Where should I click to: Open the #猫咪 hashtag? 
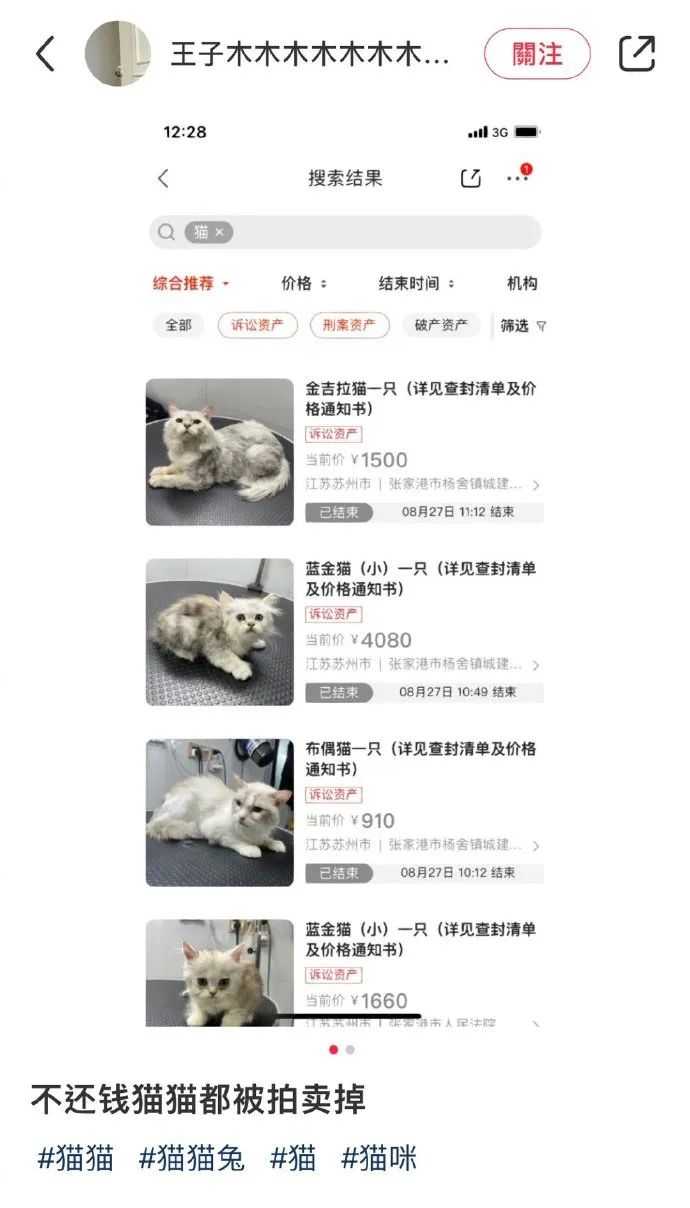(x=379, y=1158)
